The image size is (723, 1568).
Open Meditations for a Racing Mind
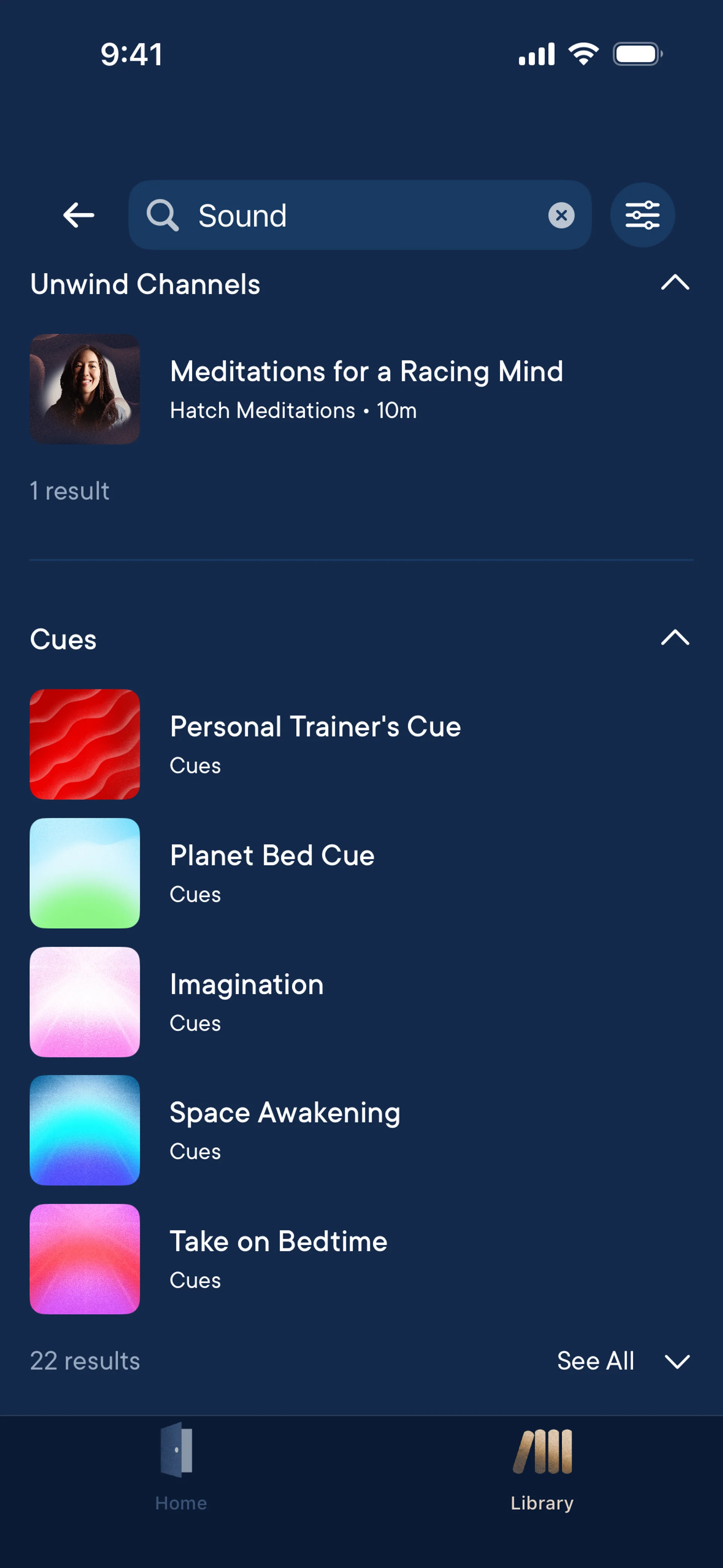(365, 388)
